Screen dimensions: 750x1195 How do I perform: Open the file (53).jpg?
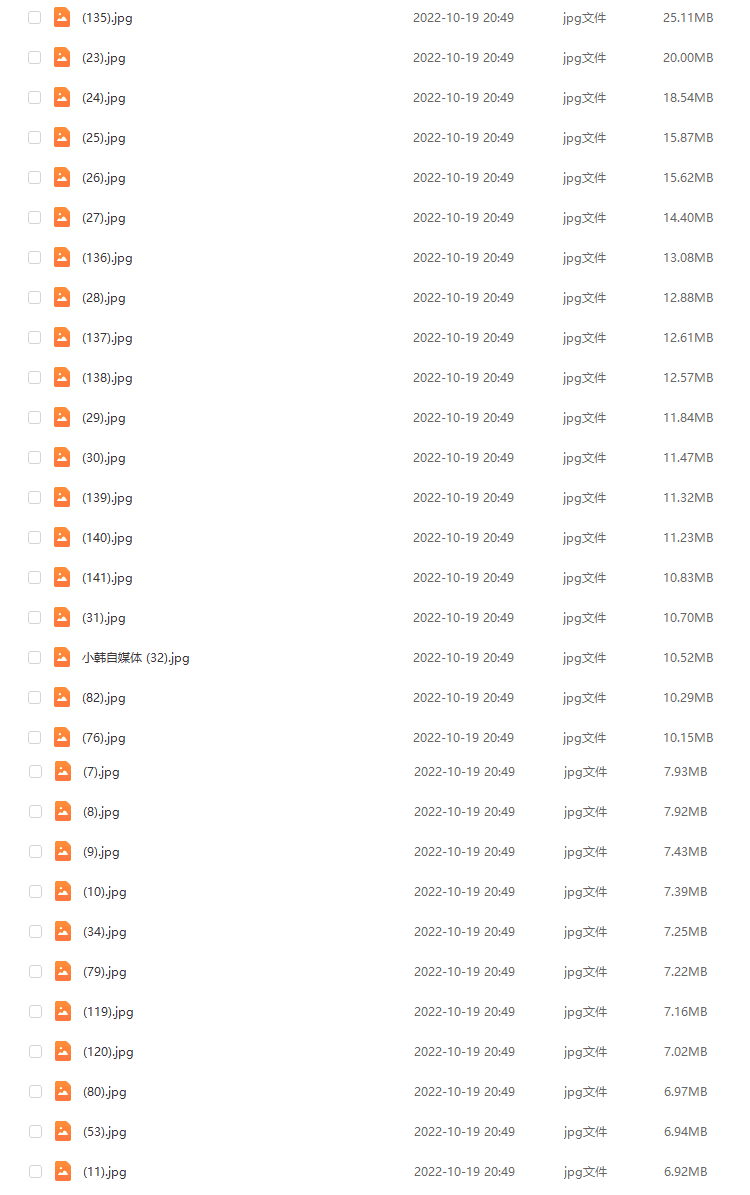pos(104,1132)
